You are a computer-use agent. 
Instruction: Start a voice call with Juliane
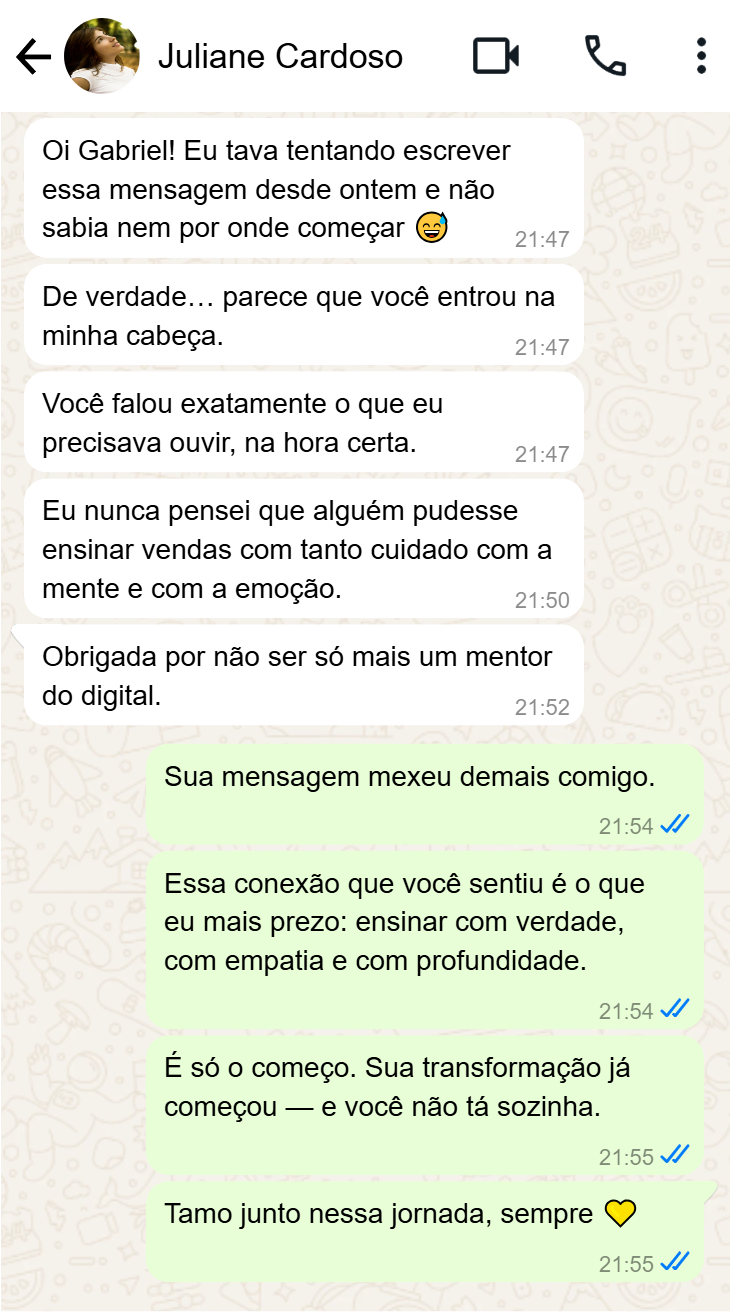pyautogui.click(x=605, y=56)
